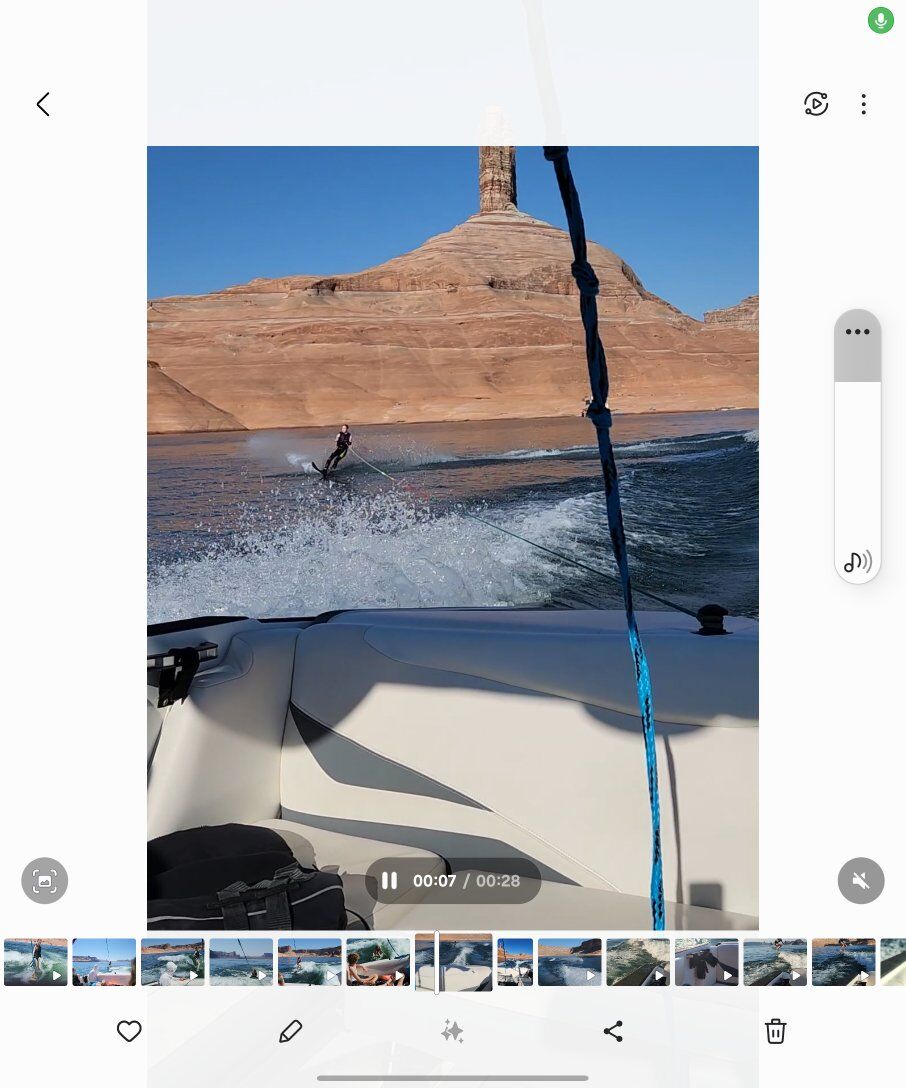Image resolution: width=906 pixels, height=1088 pixels.
Task: Add this video to favorites
Action: tap(129, 1031)
